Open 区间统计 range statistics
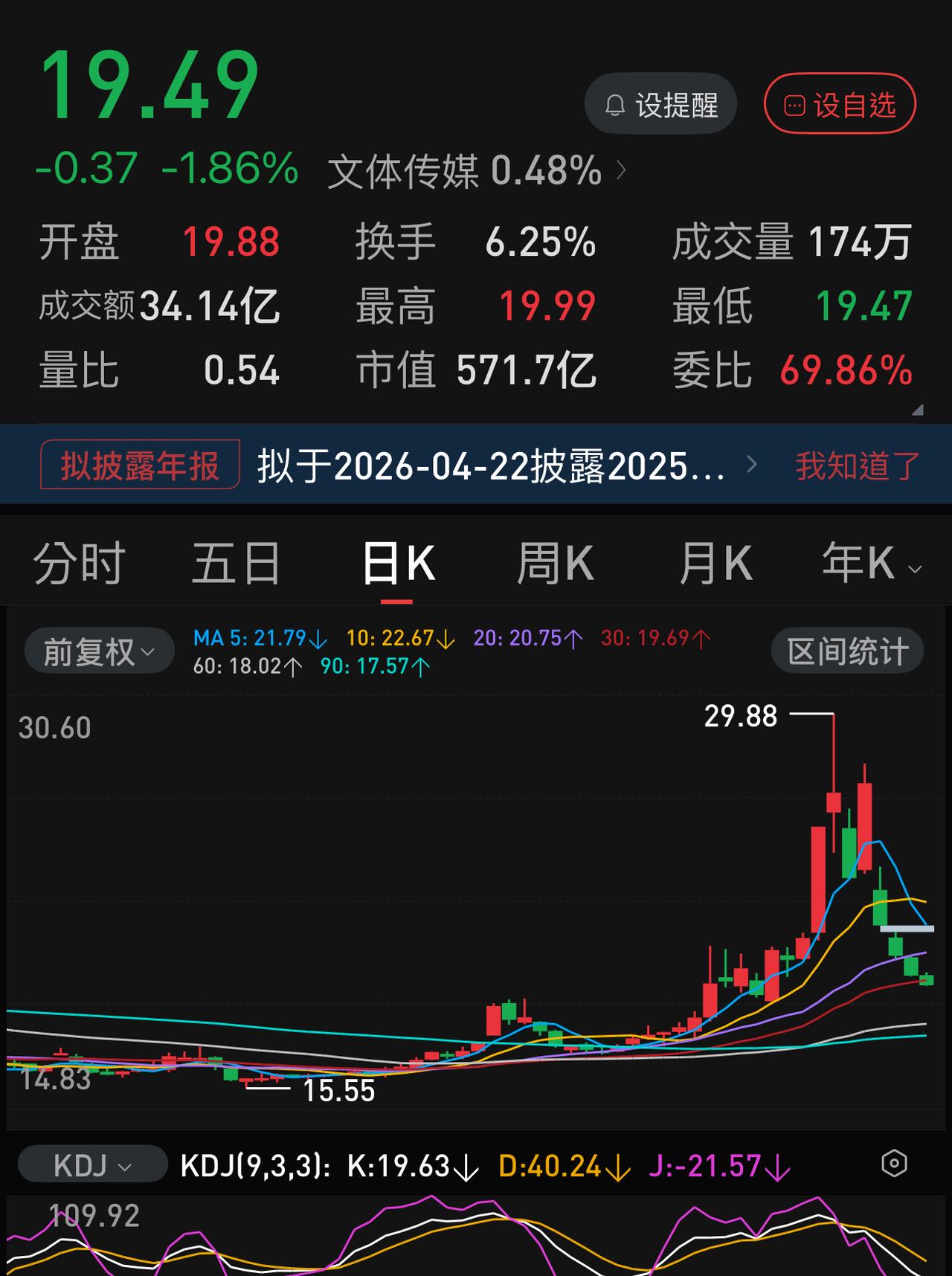The image size is (952, 1276). 847,651
